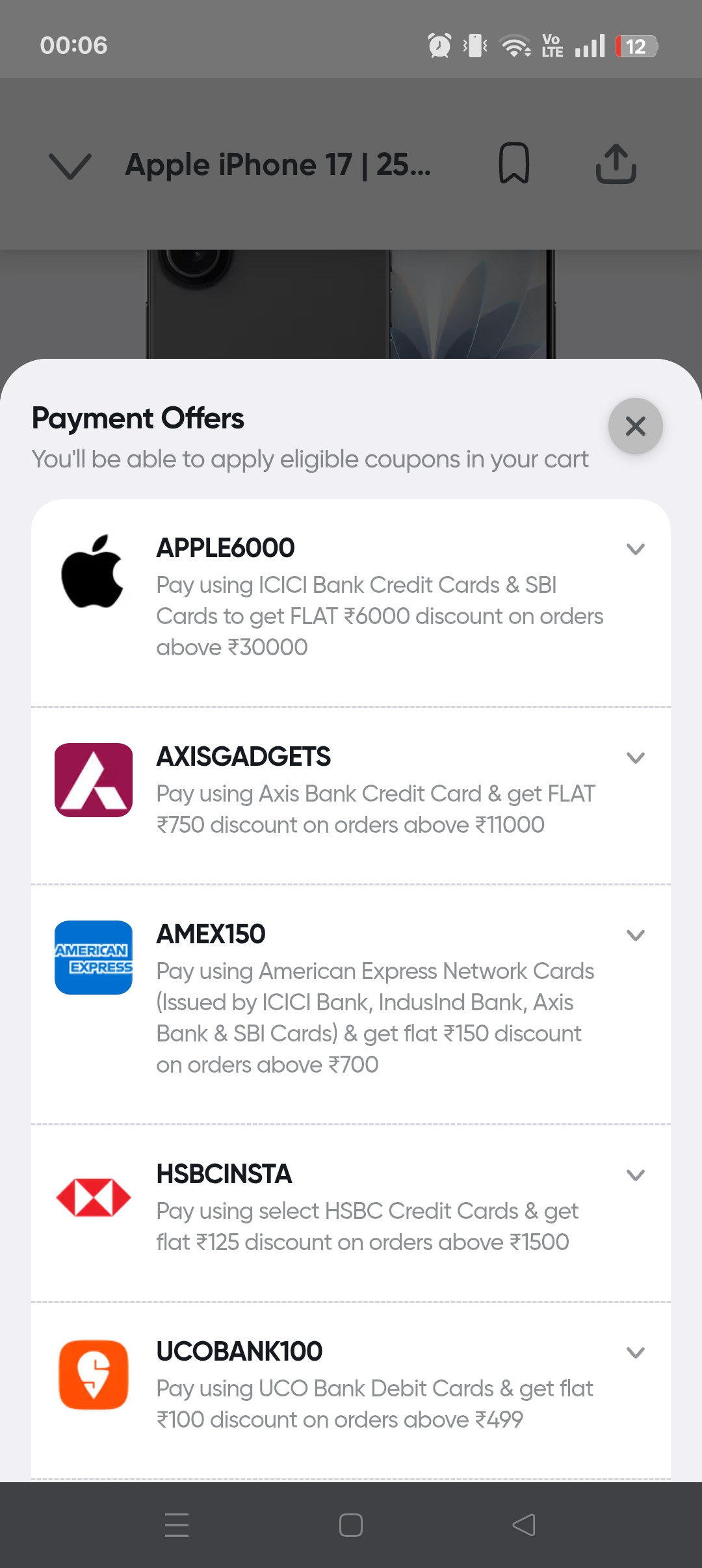The image size is (702, 1568).
Task: Close the Payment Offers sheet
Action: [635, 426]
